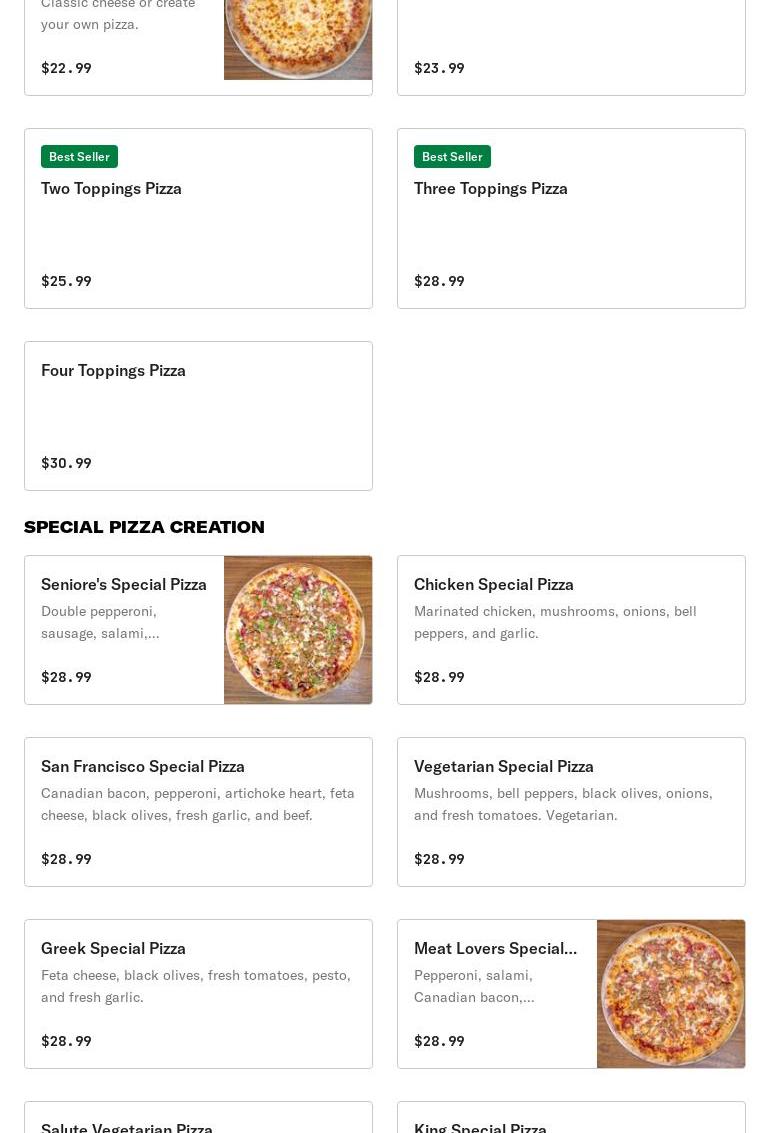Viewport: 770px width, 1133px height.
Task: Select Vegetarian Special Pizza
Action: coord(571,812)
